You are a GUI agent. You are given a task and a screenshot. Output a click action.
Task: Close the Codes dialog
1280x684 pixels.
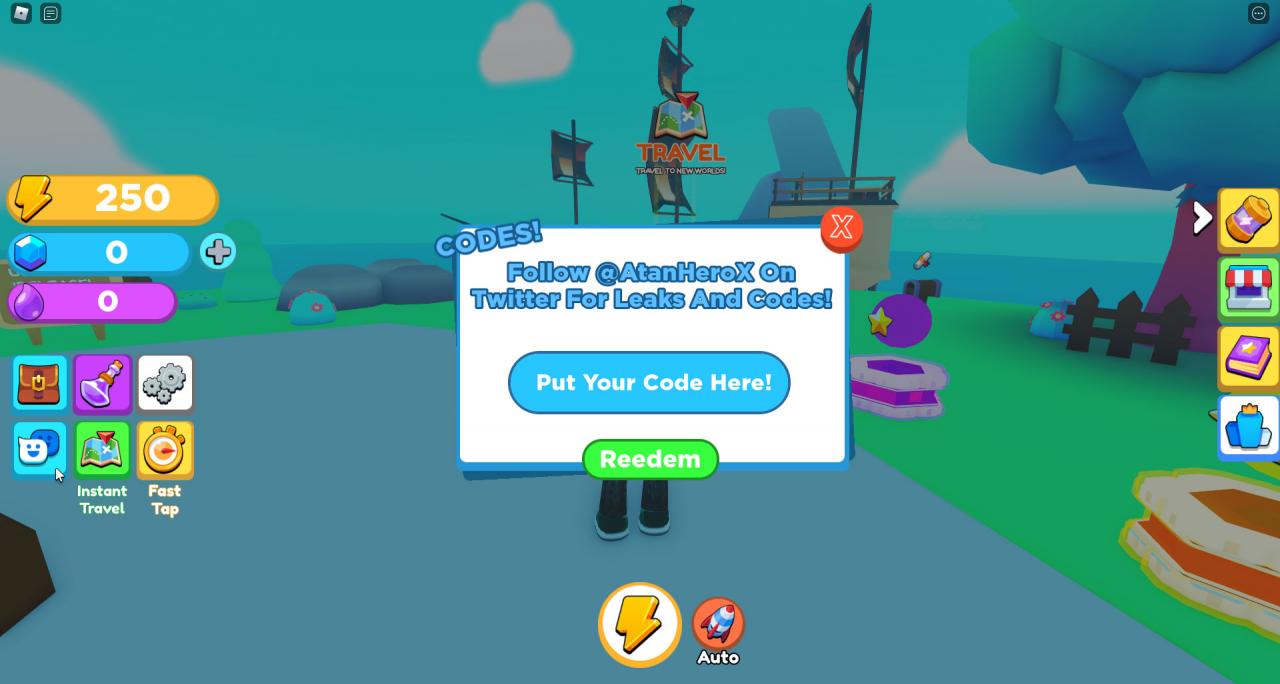point(841,228)
